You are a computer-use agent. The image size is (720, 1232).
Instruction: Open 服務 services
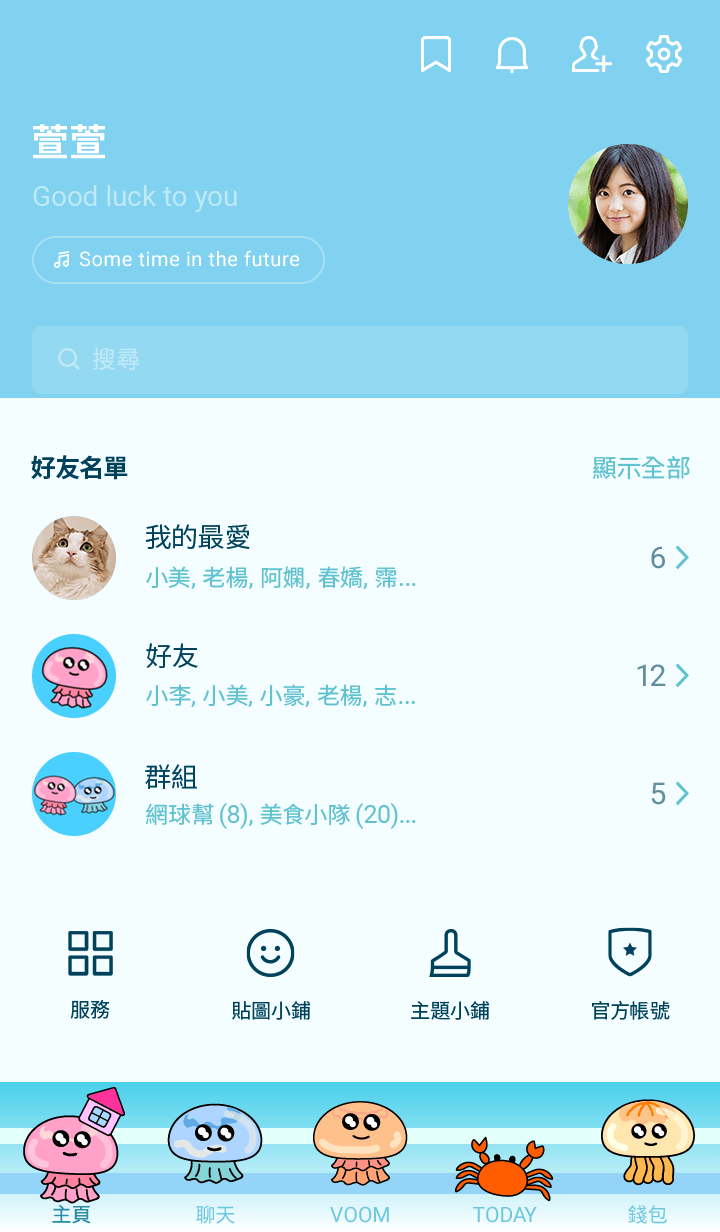(90, 973)
